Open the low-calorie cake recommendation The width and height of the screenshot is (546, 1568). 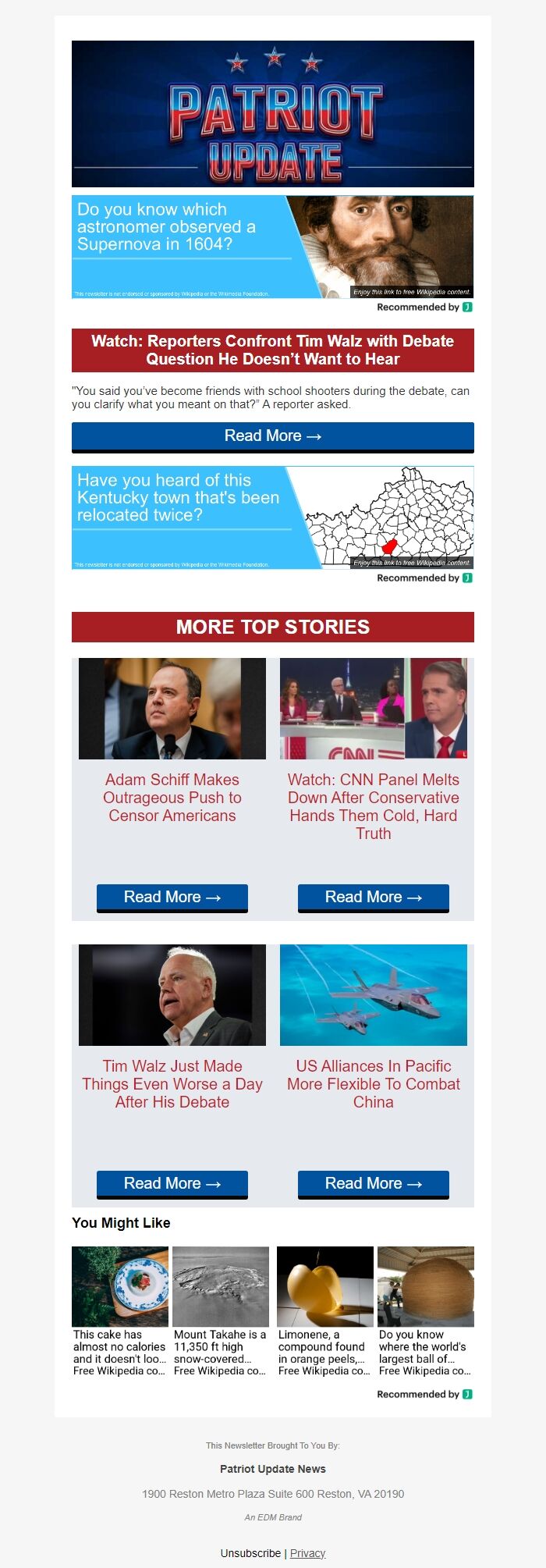tap(120, 1311)
